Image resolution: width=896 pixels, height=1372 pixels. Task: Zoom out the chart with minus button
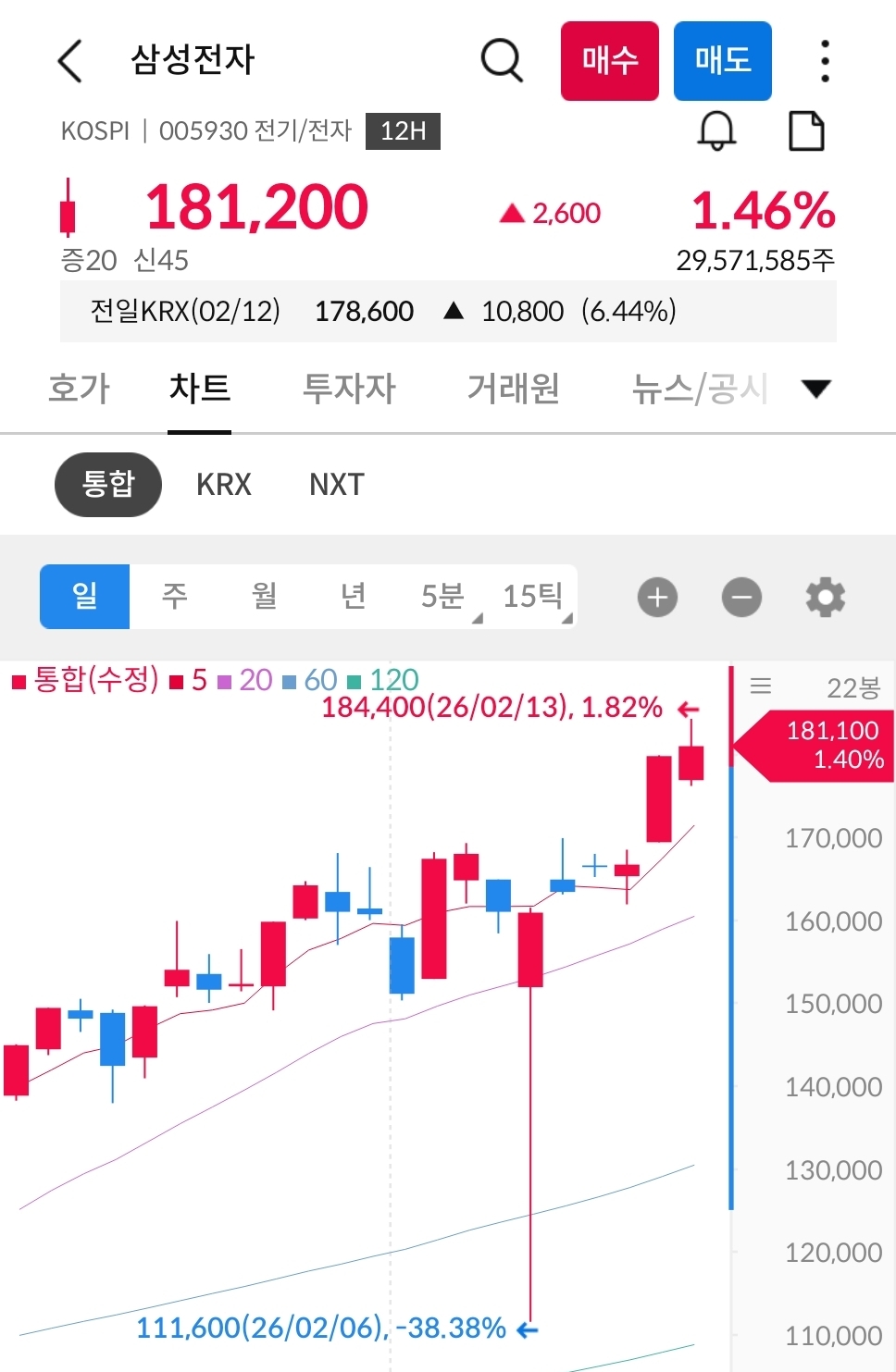coord(741,598)
